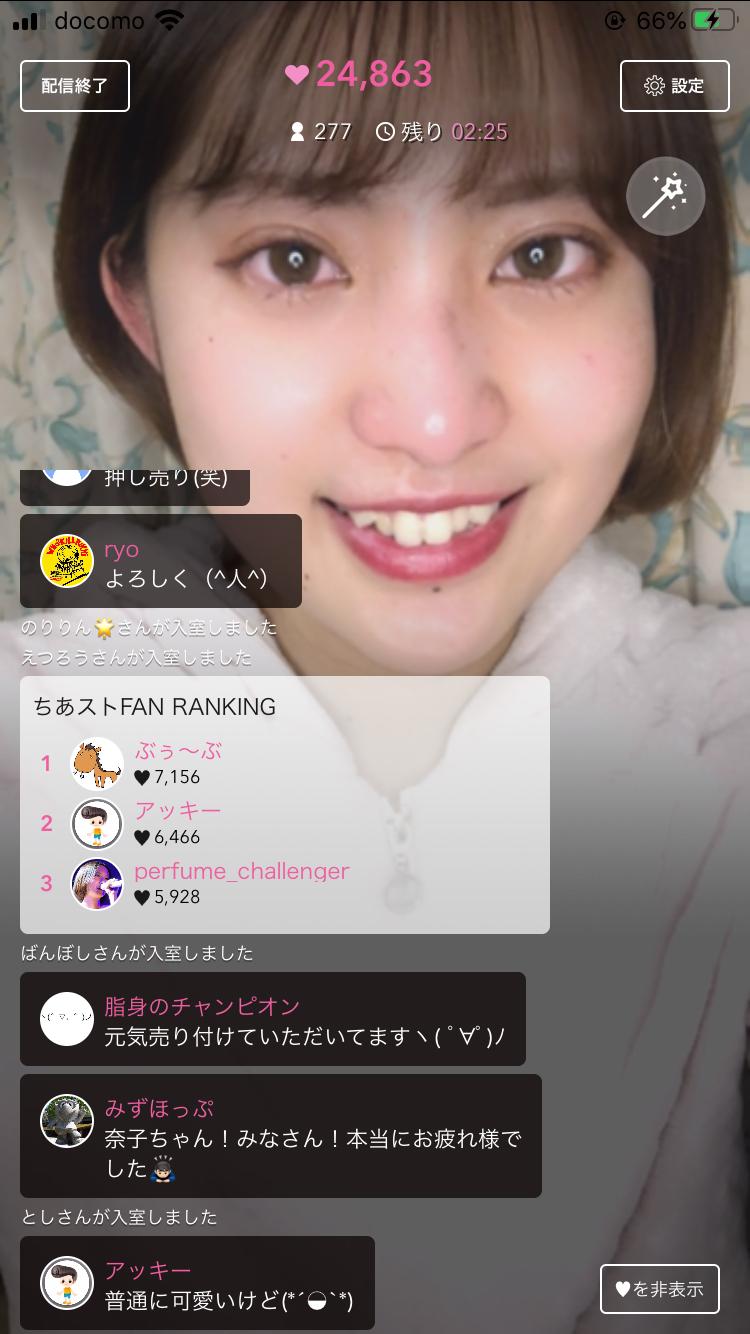Tap 配信終了 to end the broadcast
Image resolution: width=750 pixels, height=1334 pixels.
coord(76,86)
